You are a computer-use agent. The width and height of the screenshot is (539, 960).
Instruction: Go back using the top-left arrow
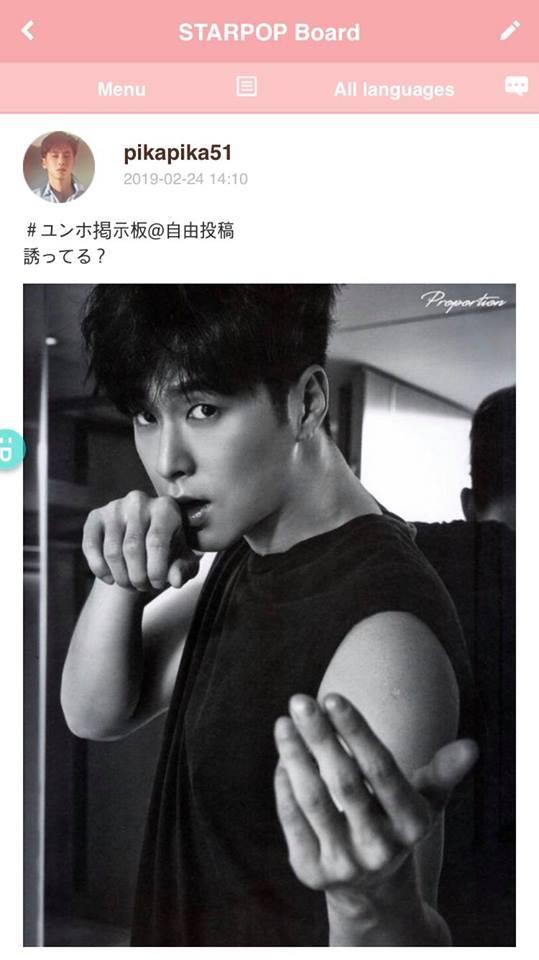coord(28,31)
